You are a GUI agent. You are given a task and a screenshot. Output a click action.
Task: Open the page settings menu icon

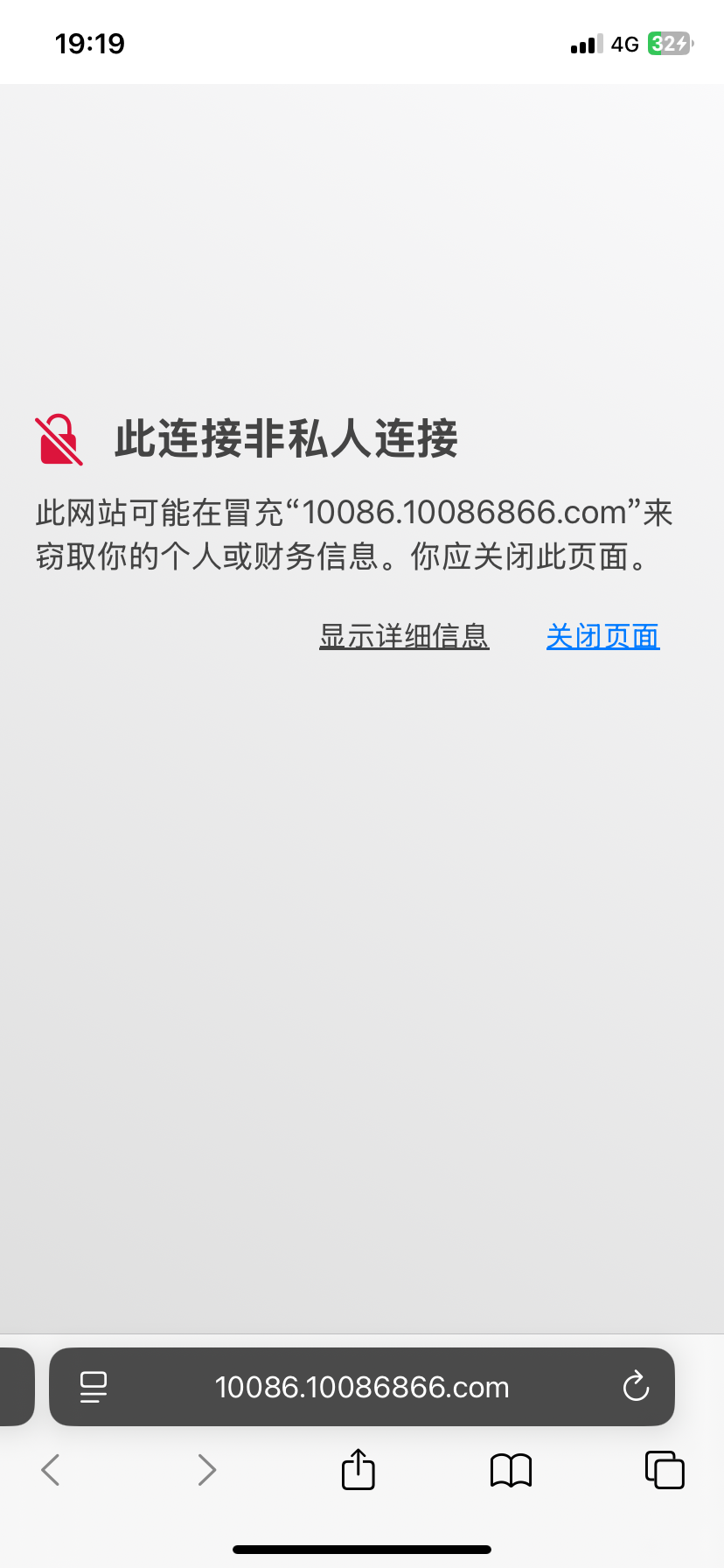(x=94, y=1387)
